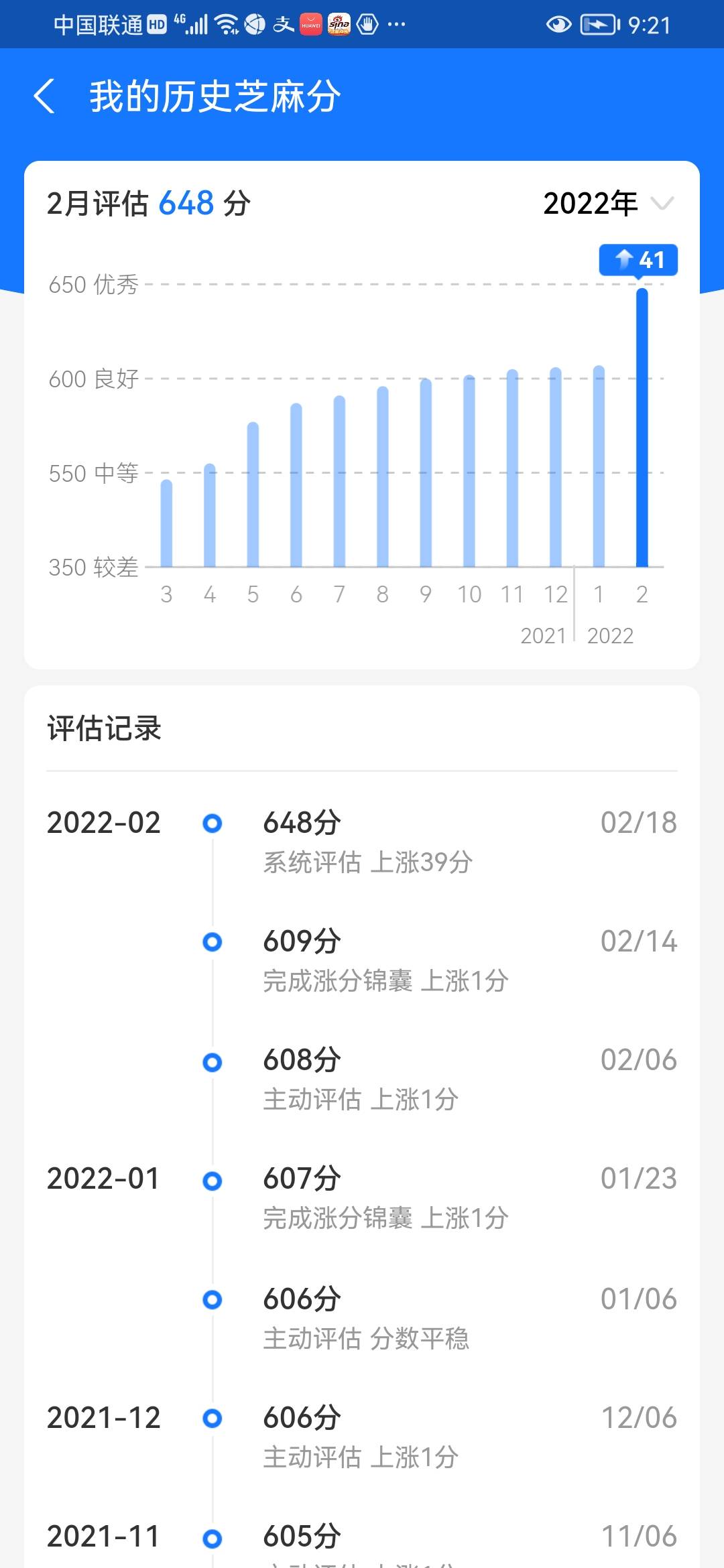
Task: Go back from the history score page
Action: pos(44,96)
